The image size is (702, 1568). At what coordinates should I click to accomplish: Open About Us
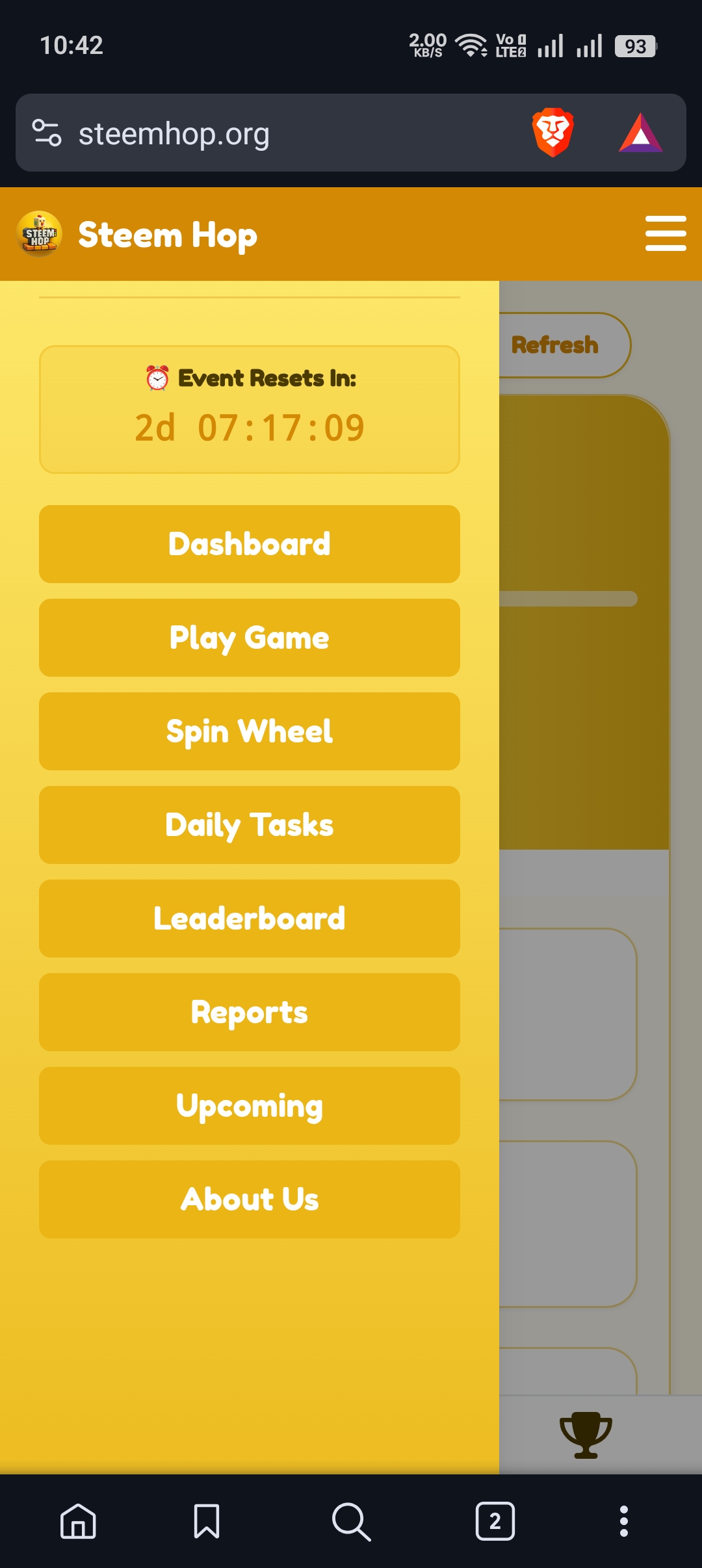click(x=250, y=1199)
